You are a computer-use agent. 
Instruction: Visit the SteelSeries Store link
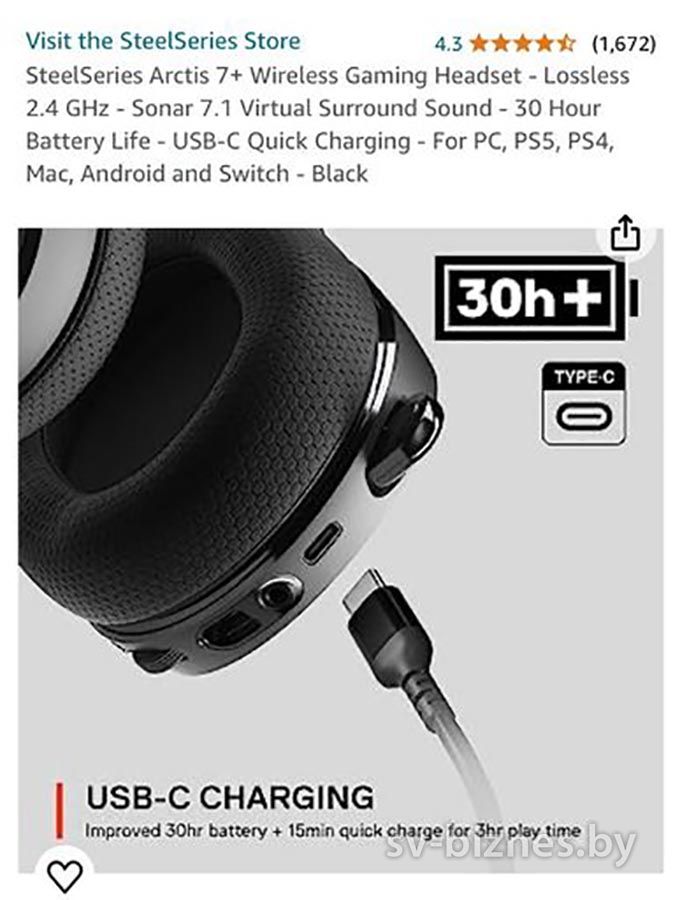click(x=162, y=41)
